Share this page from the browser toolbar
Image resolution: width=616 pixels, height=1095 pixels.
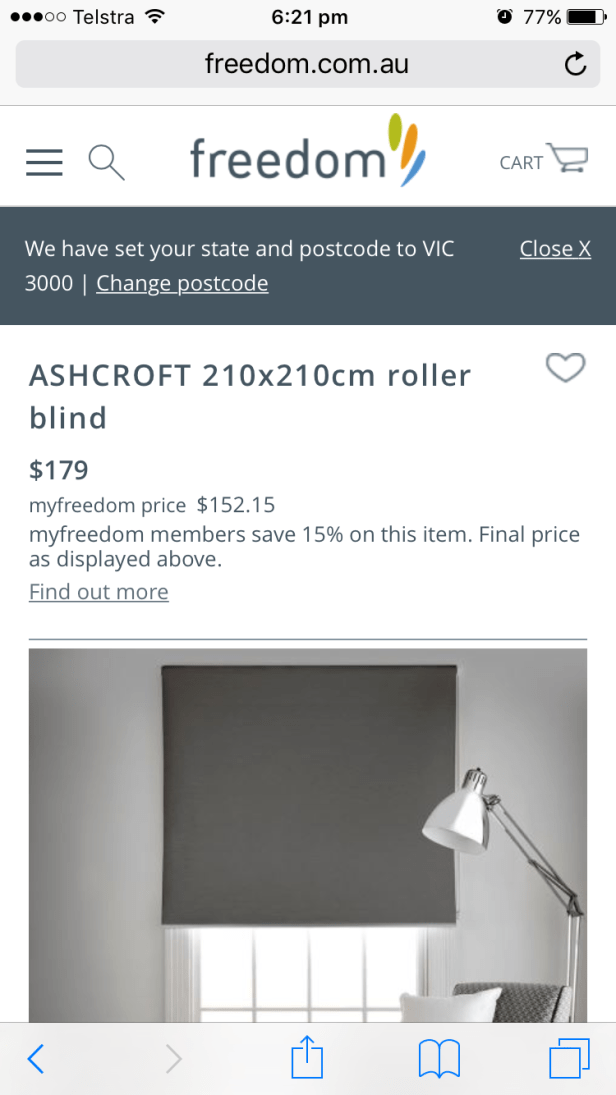(x=307, y=1057)
